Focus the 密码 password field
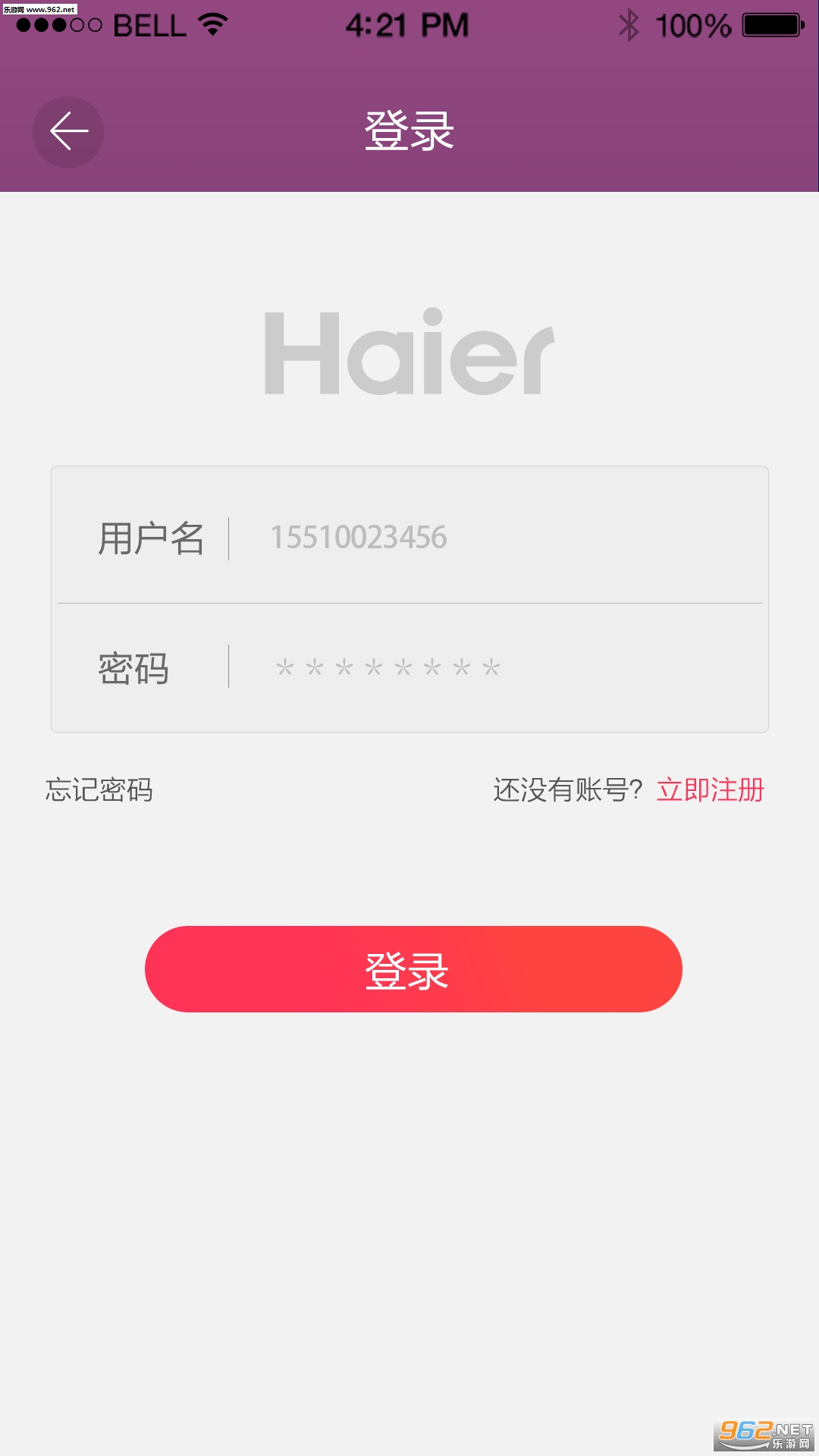 pyautogui.click(x=409, y=667)
